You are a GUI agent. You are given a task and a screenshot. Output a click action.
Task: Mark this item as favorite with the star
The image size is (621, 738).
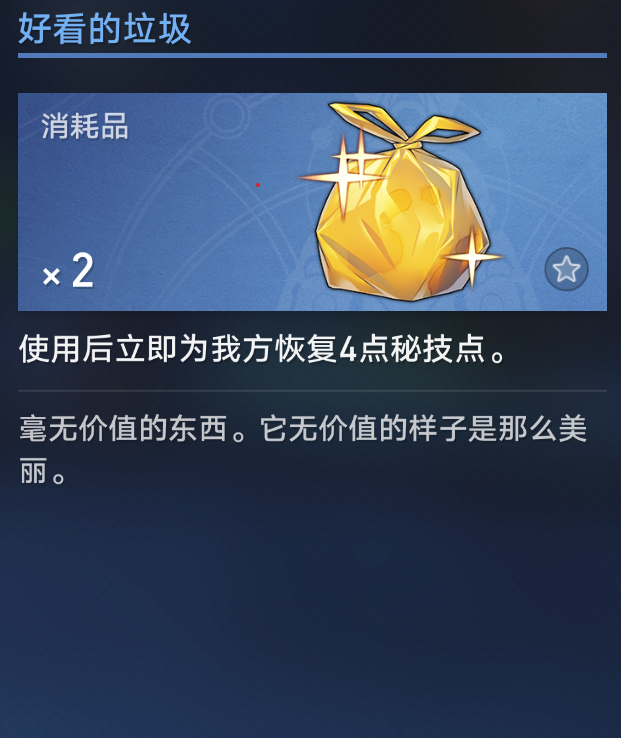point(566,269)
